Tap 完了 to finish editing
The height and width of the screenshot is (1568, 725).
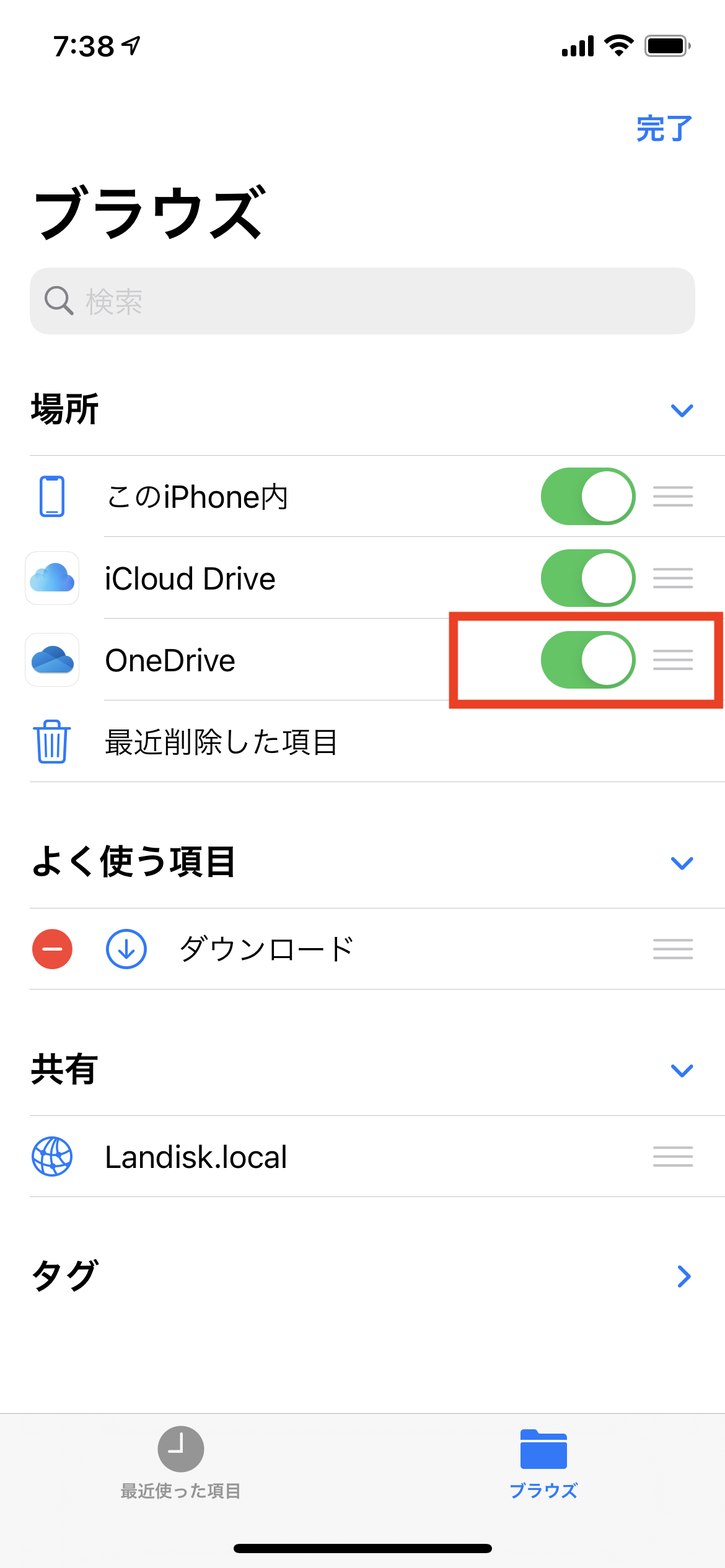(664, 129)
